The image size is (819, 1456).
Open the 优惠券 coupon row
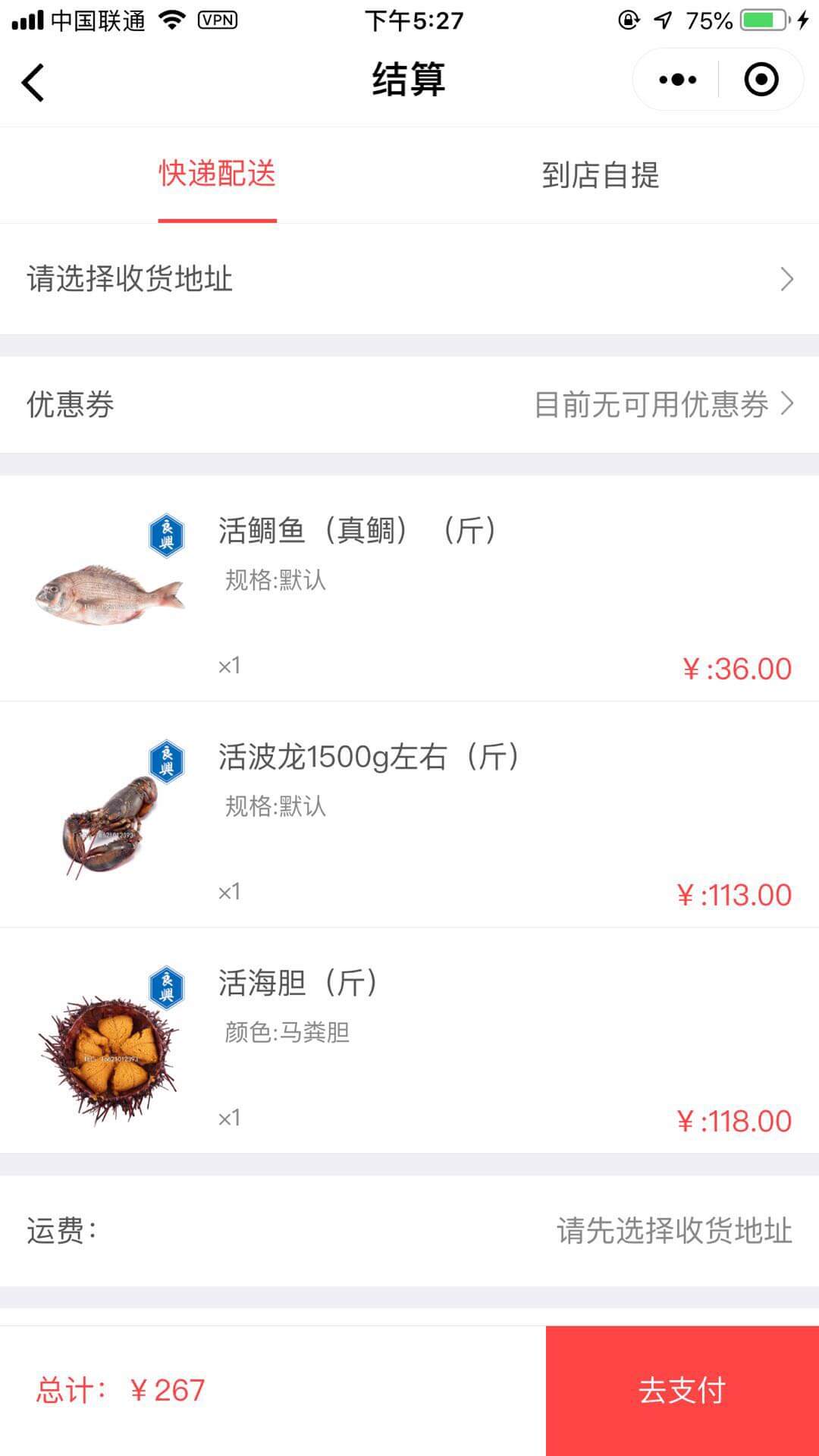pos(409,405)
